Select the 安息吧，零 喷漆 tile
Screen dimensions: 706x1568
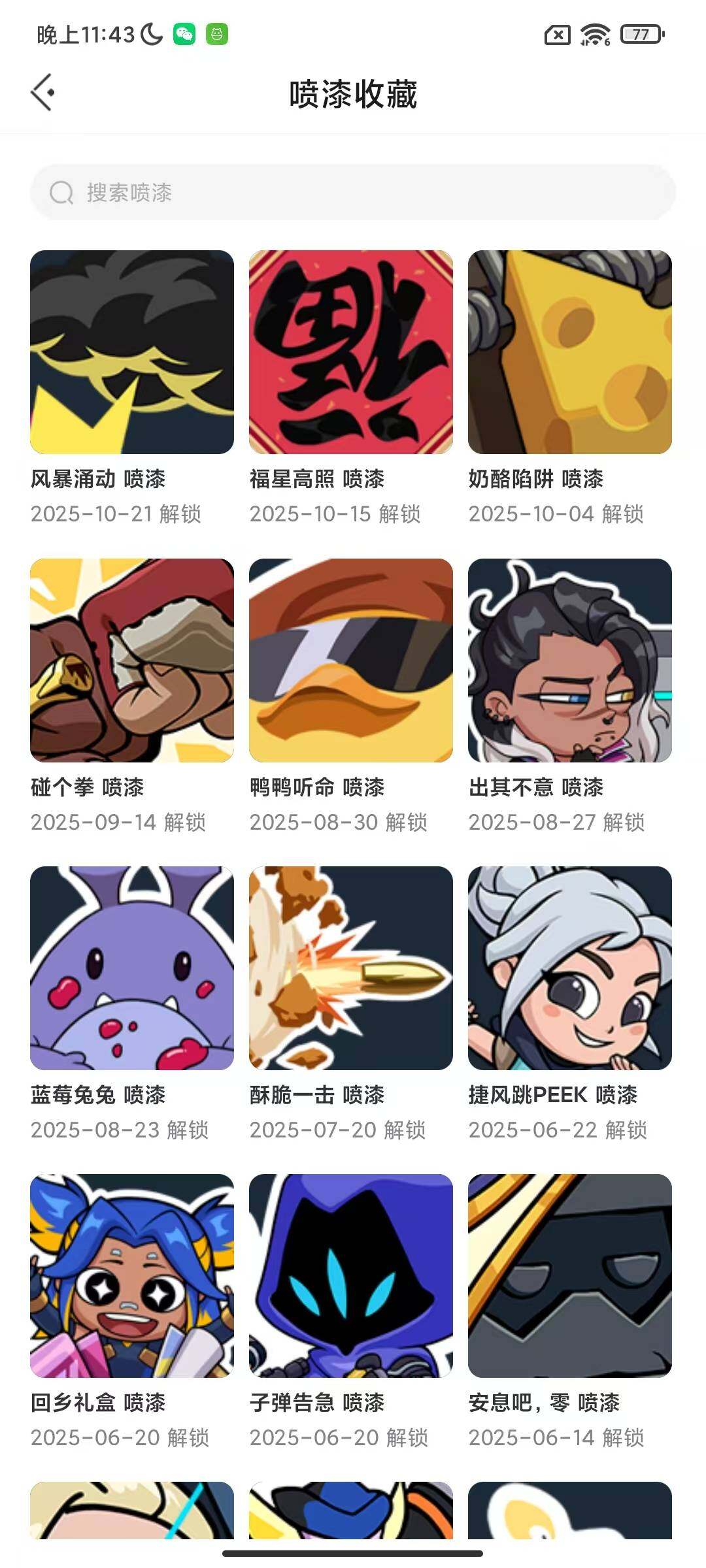(x=570, y=1275)
